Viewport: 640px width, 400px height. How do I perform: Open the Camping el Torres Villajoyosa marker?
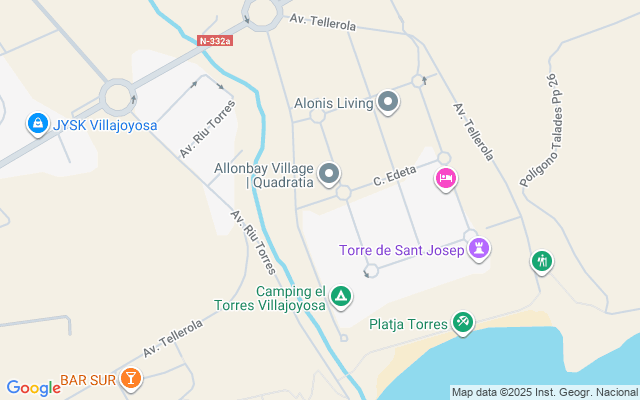(341, 296)
